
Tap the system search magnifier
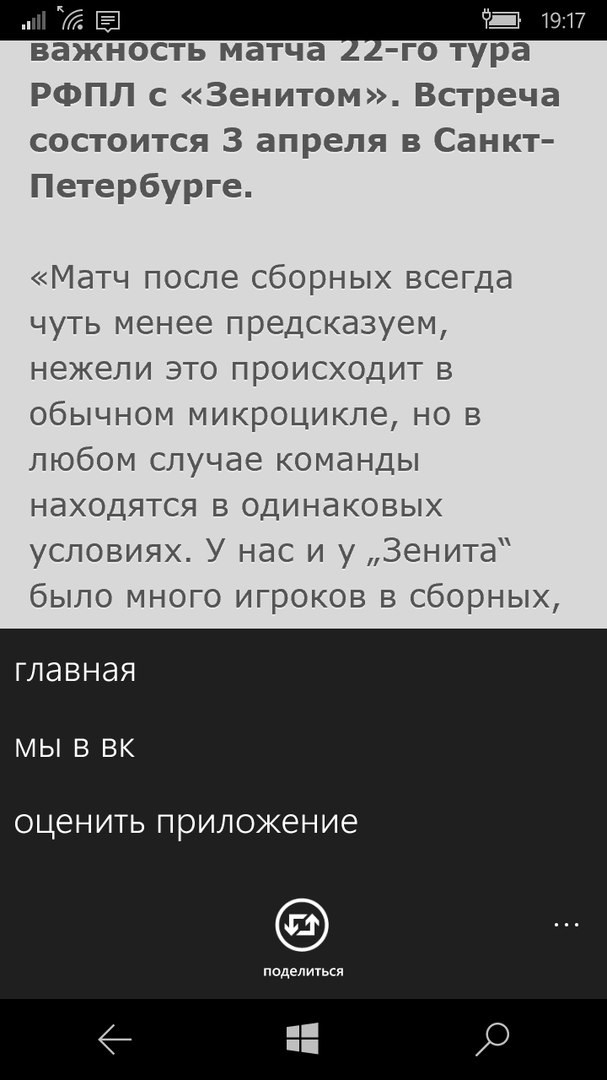coord(492,1039)
